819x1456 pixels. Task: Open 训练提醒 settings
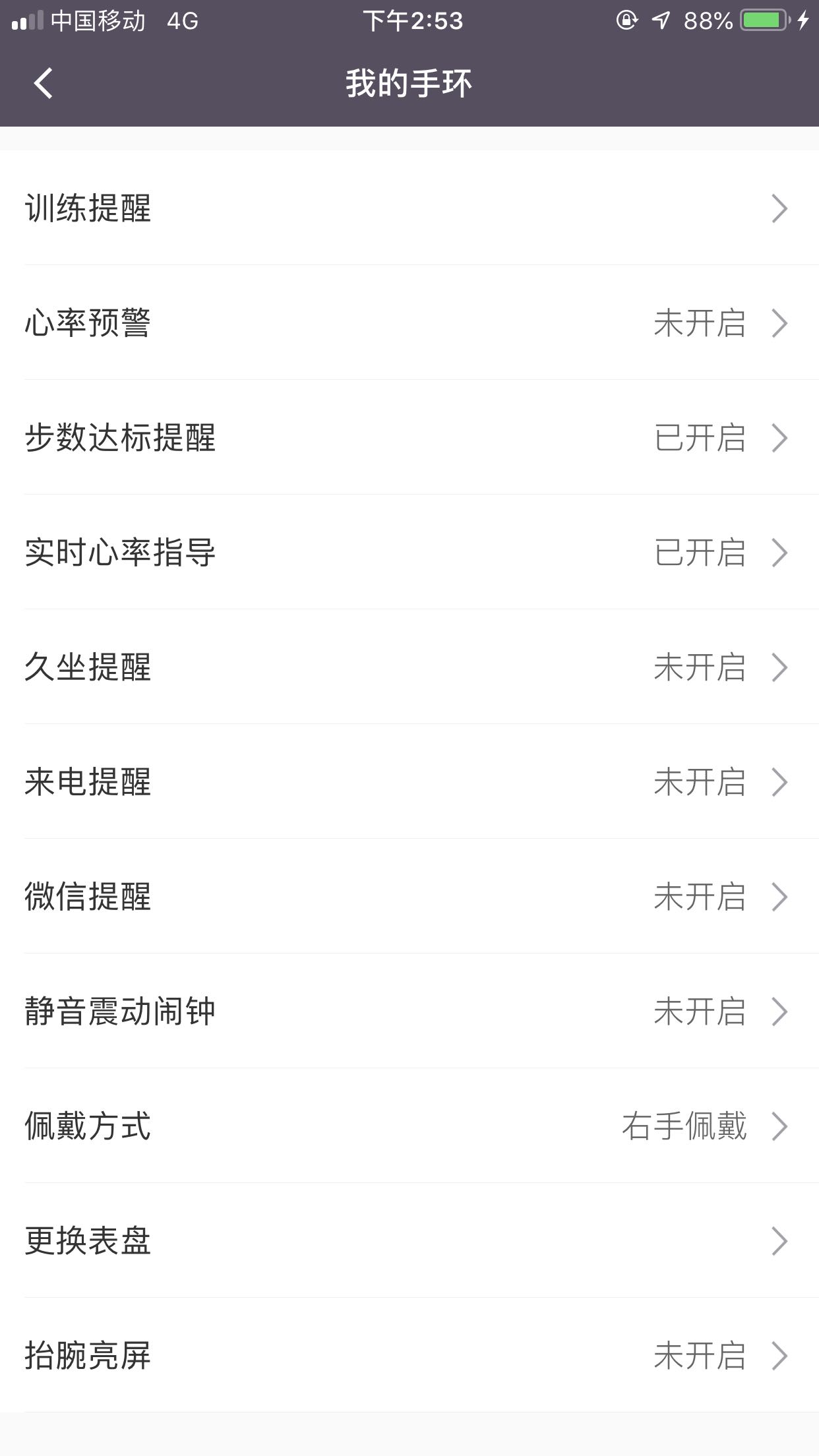409,208
